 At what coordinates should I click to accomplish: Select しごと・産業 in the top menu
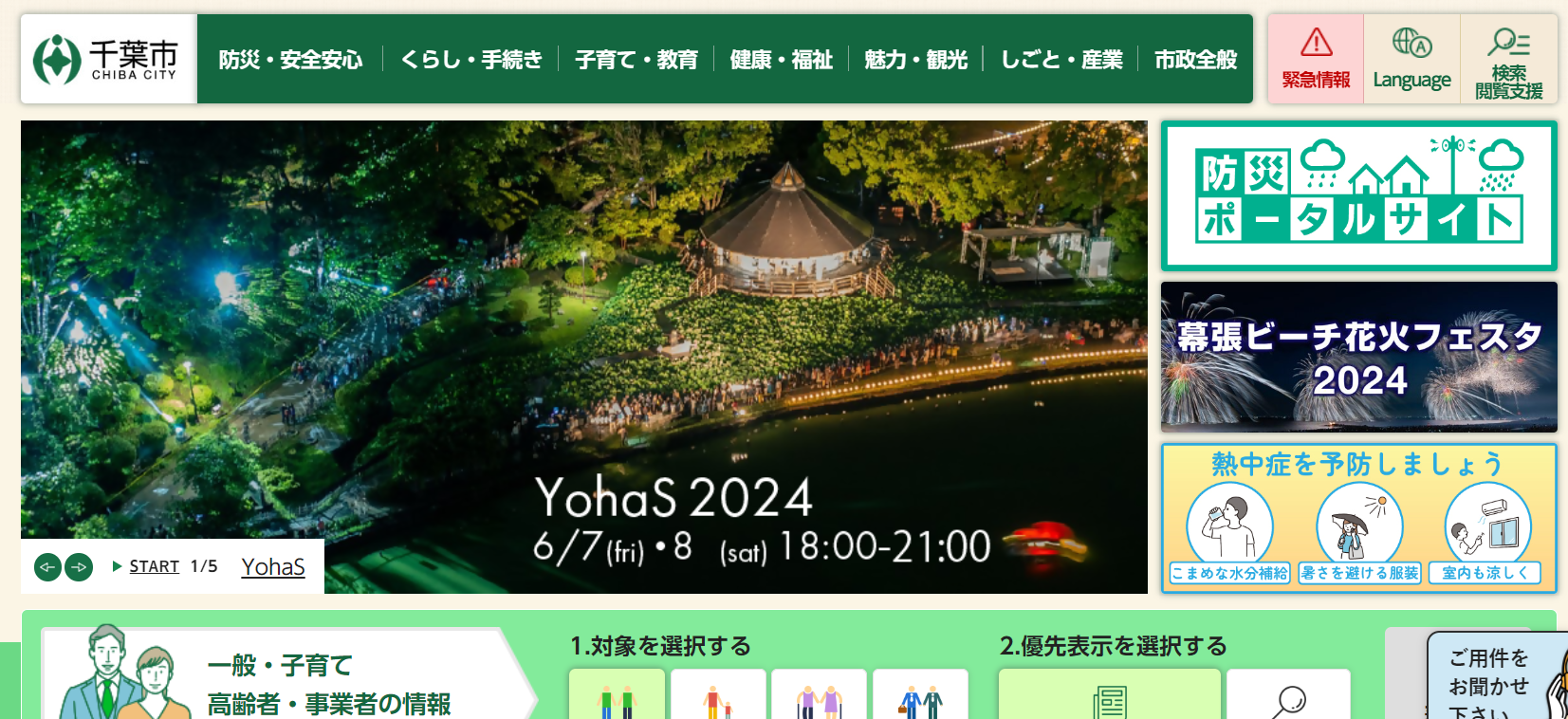click(x=1061, y=60)
